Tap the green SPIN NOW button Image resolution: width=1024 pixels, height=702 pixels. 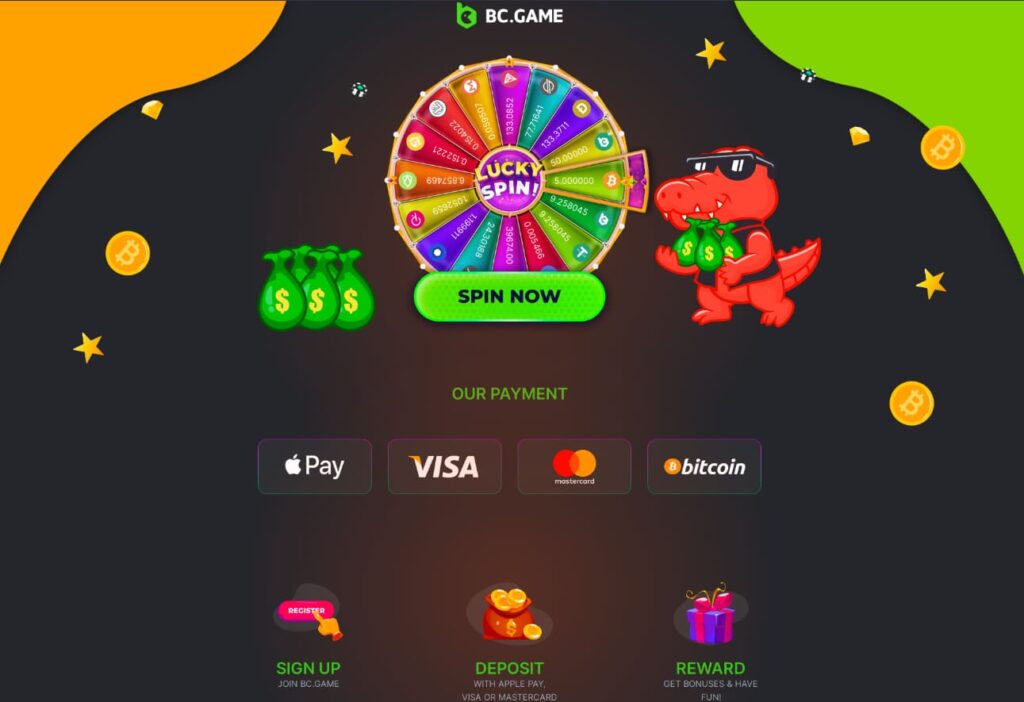point(509,297)
